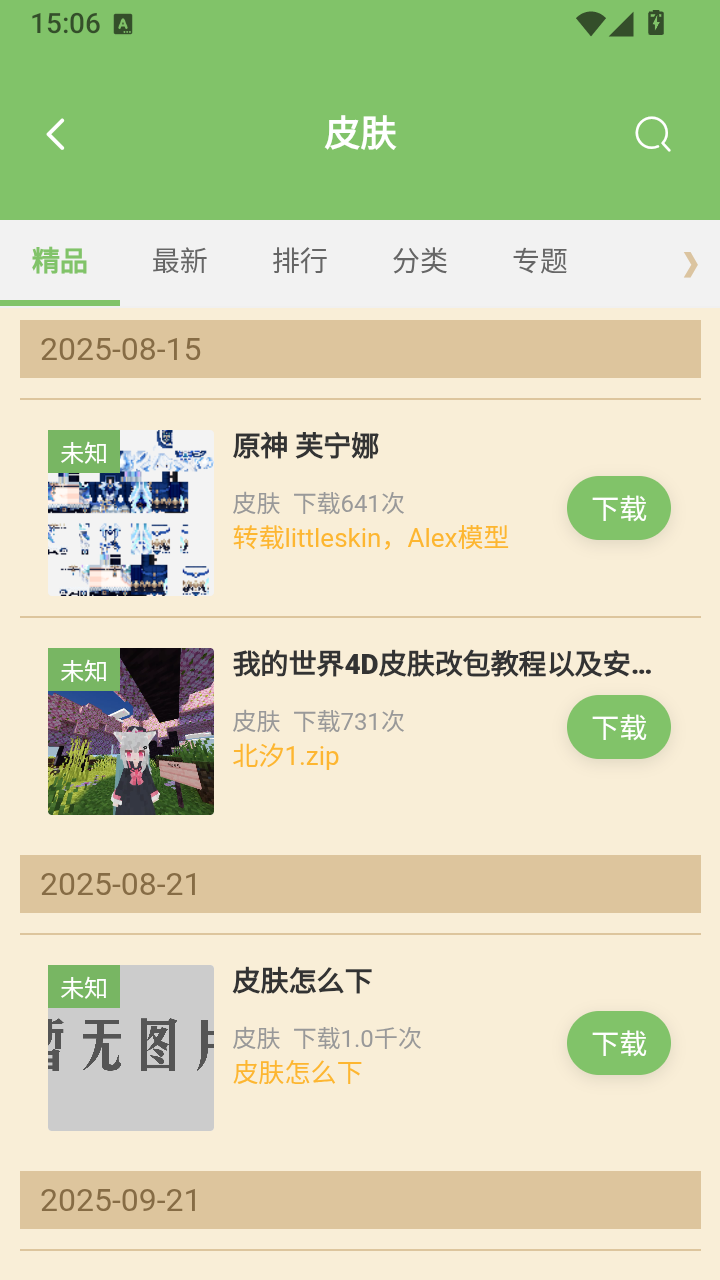Download the 原神 芙宁娜 skin
The image size is (720, 1280).
click(x=619, y=508)
